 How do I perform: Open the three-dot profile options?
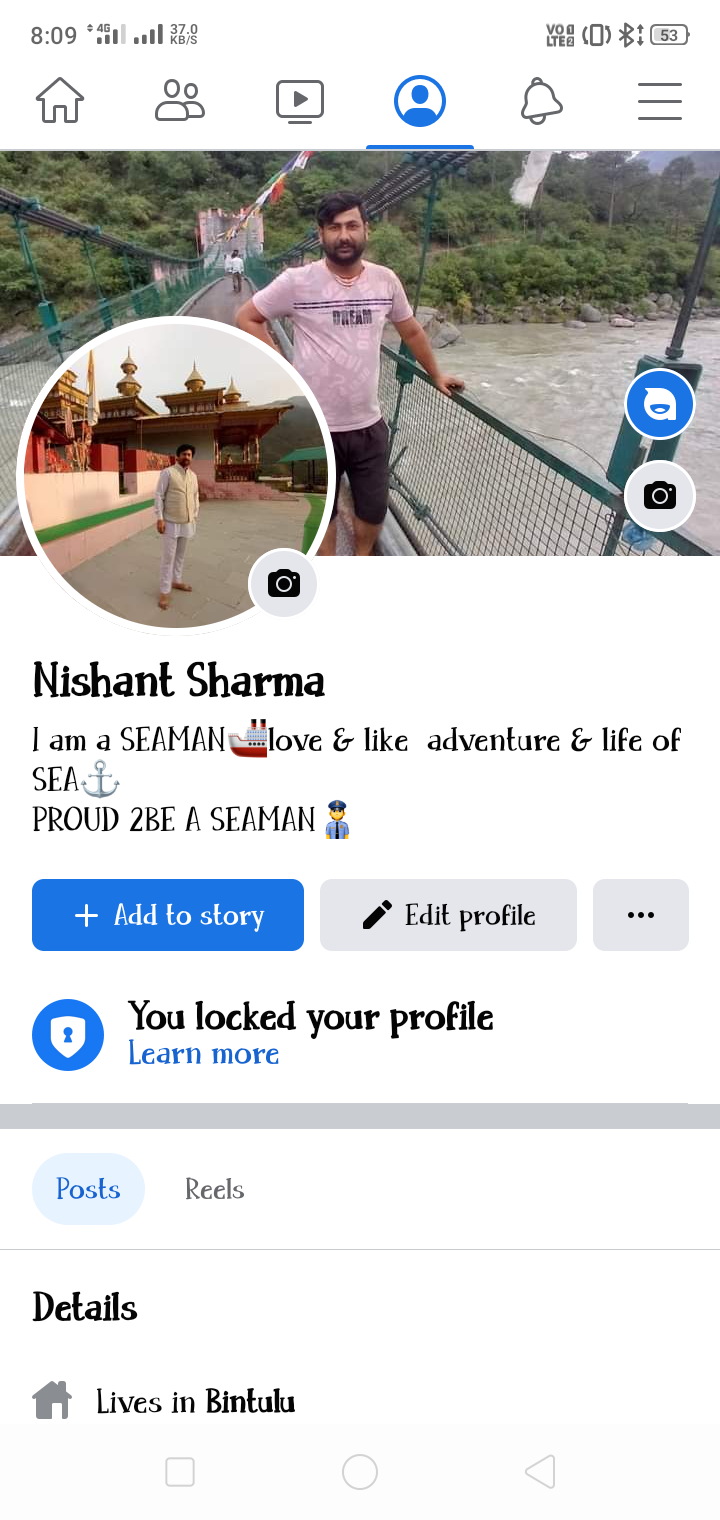point(641,915)
